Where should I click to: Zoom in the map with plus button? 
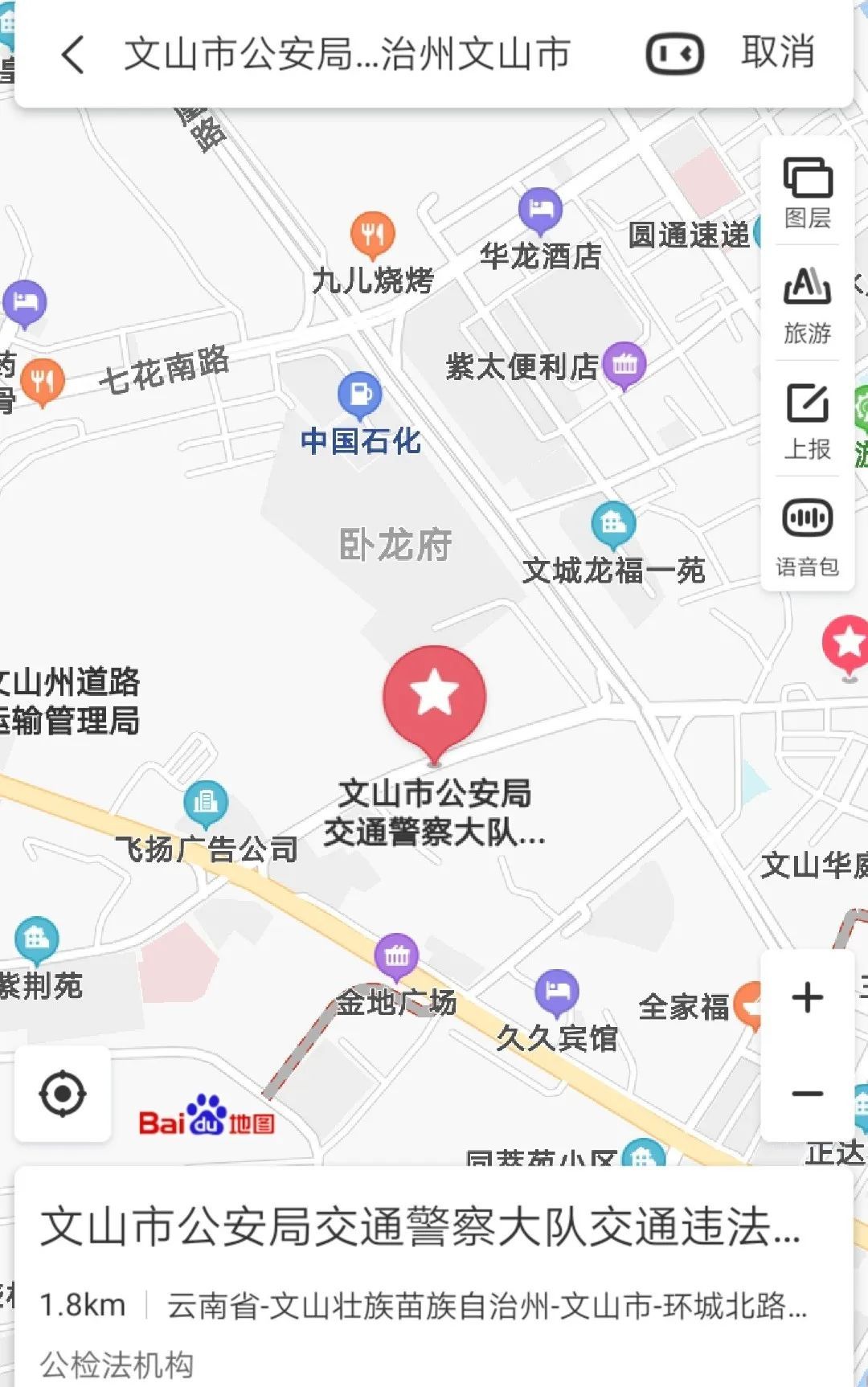pos(807,998)
